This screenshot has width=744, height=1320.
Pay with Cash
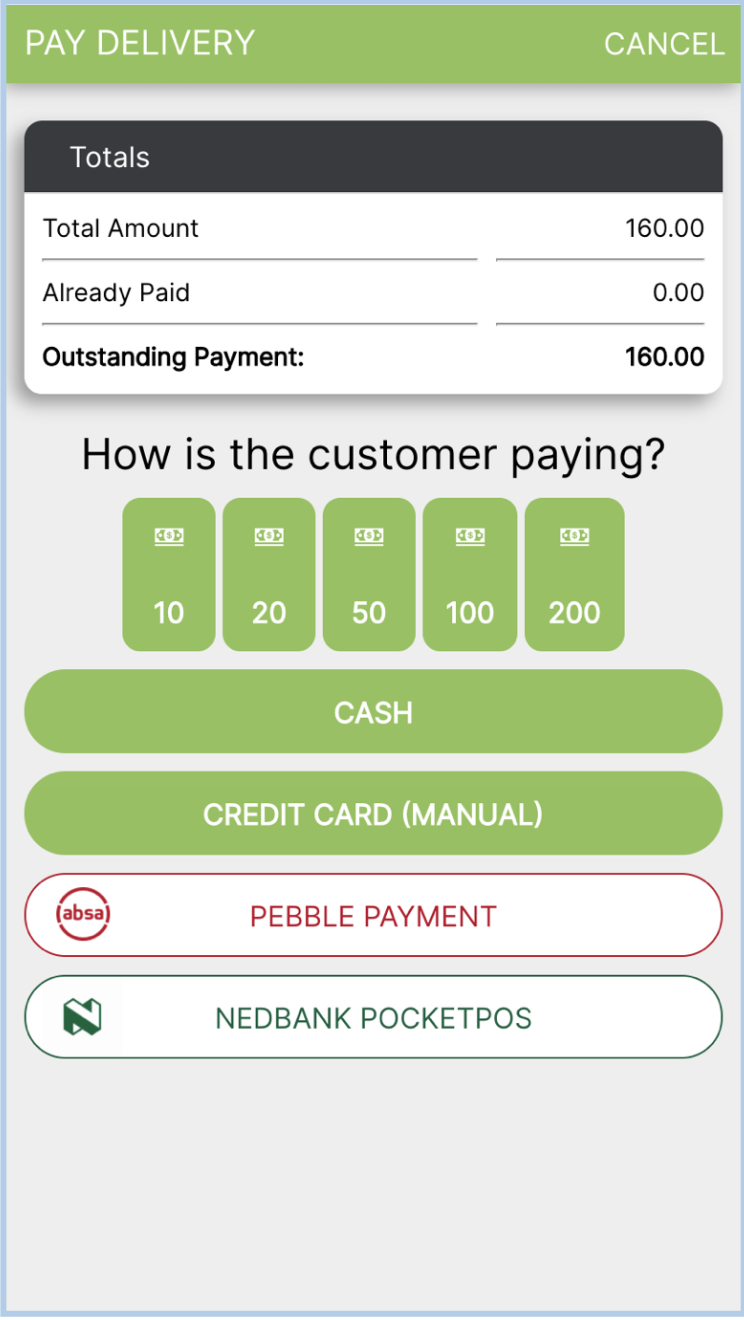(373, 712)
